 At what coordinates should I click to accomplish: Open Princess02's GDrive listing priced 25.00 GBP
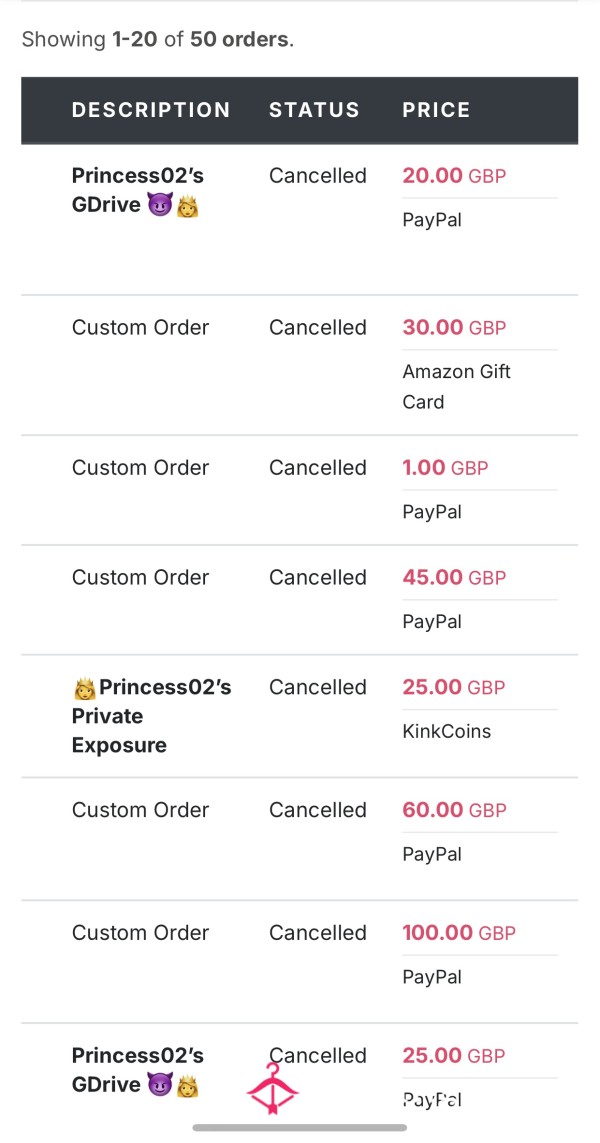tap(138, 1070)
